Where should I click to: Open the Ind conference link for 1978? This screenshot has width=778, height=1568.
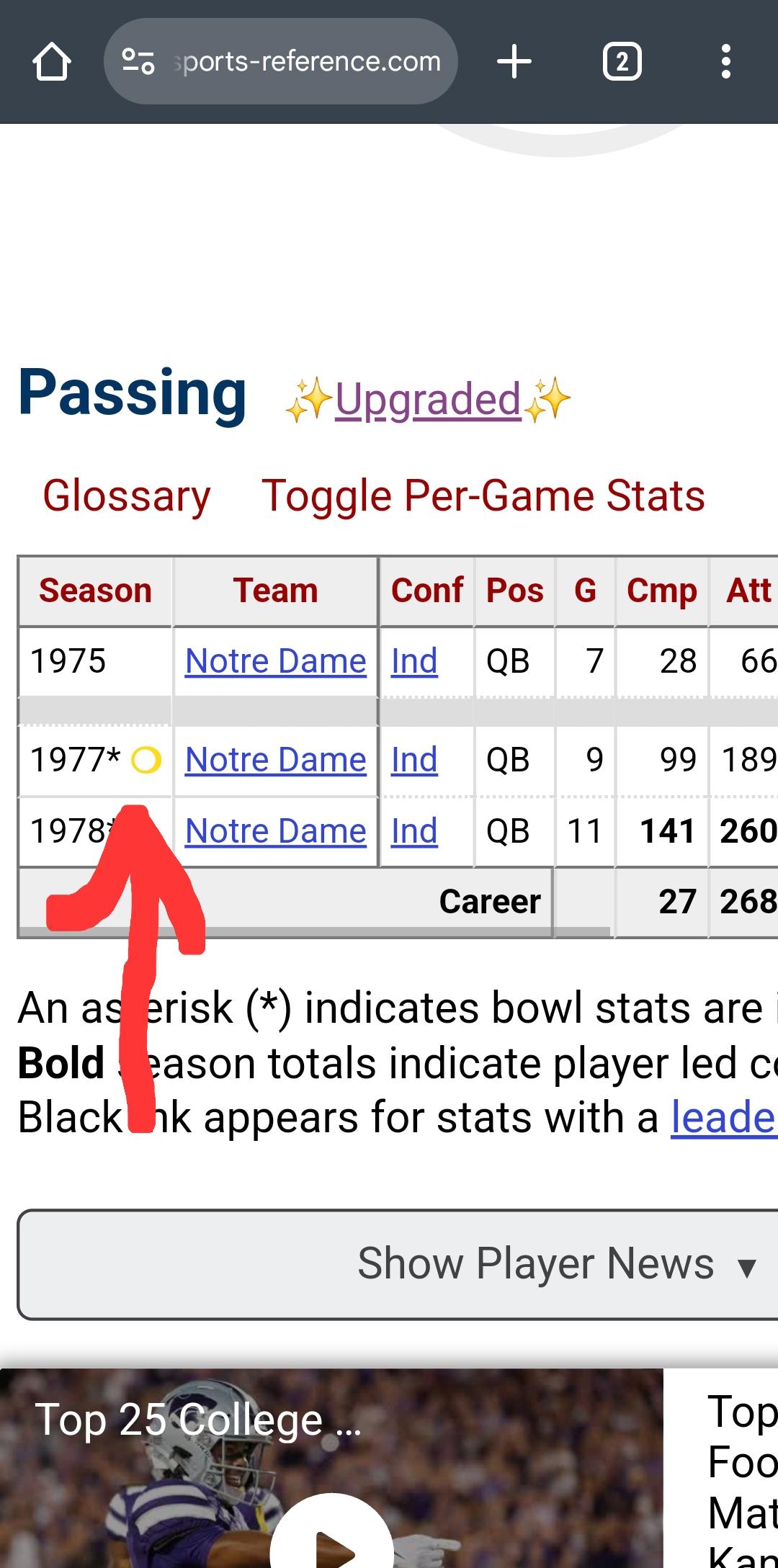(x=414, y=830)
